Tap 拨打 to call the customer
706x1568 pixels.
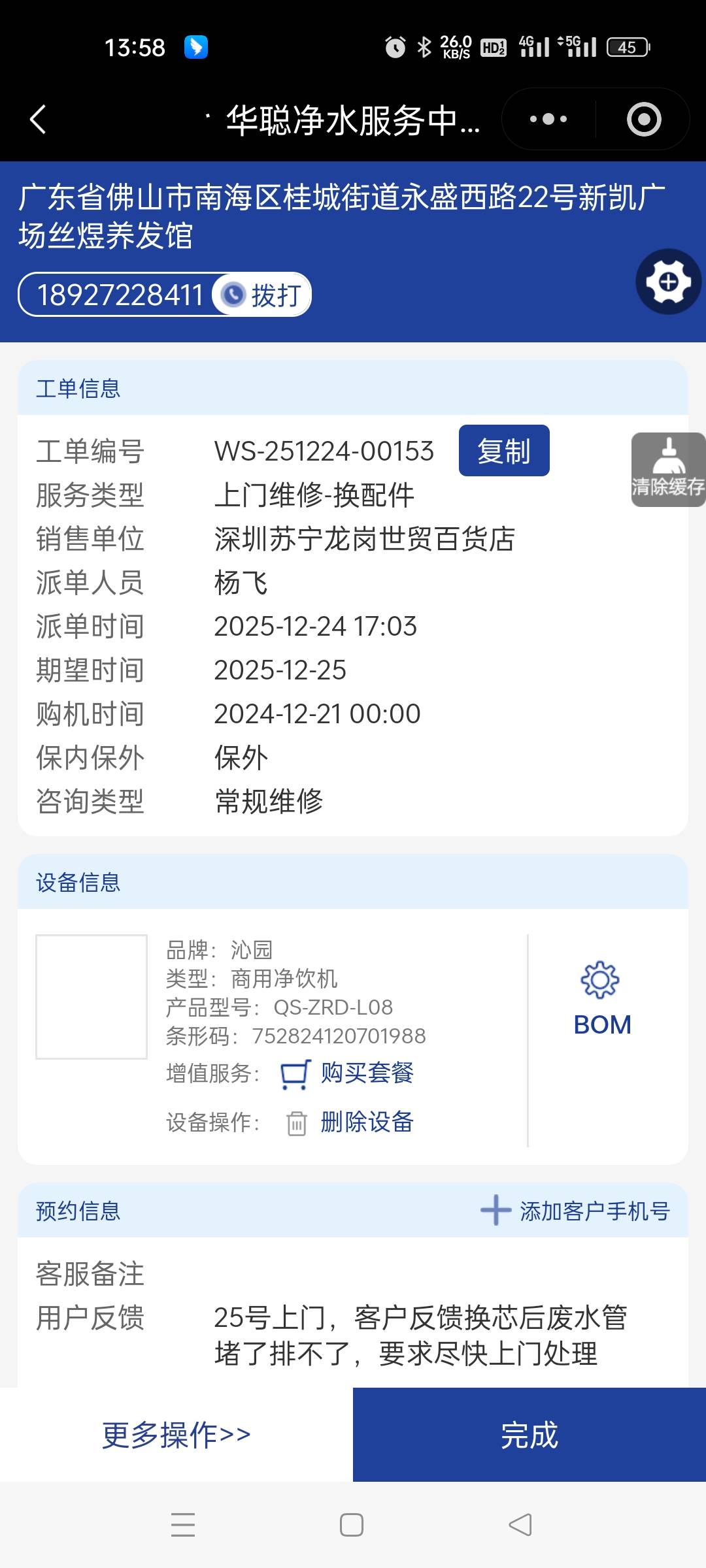261,295
